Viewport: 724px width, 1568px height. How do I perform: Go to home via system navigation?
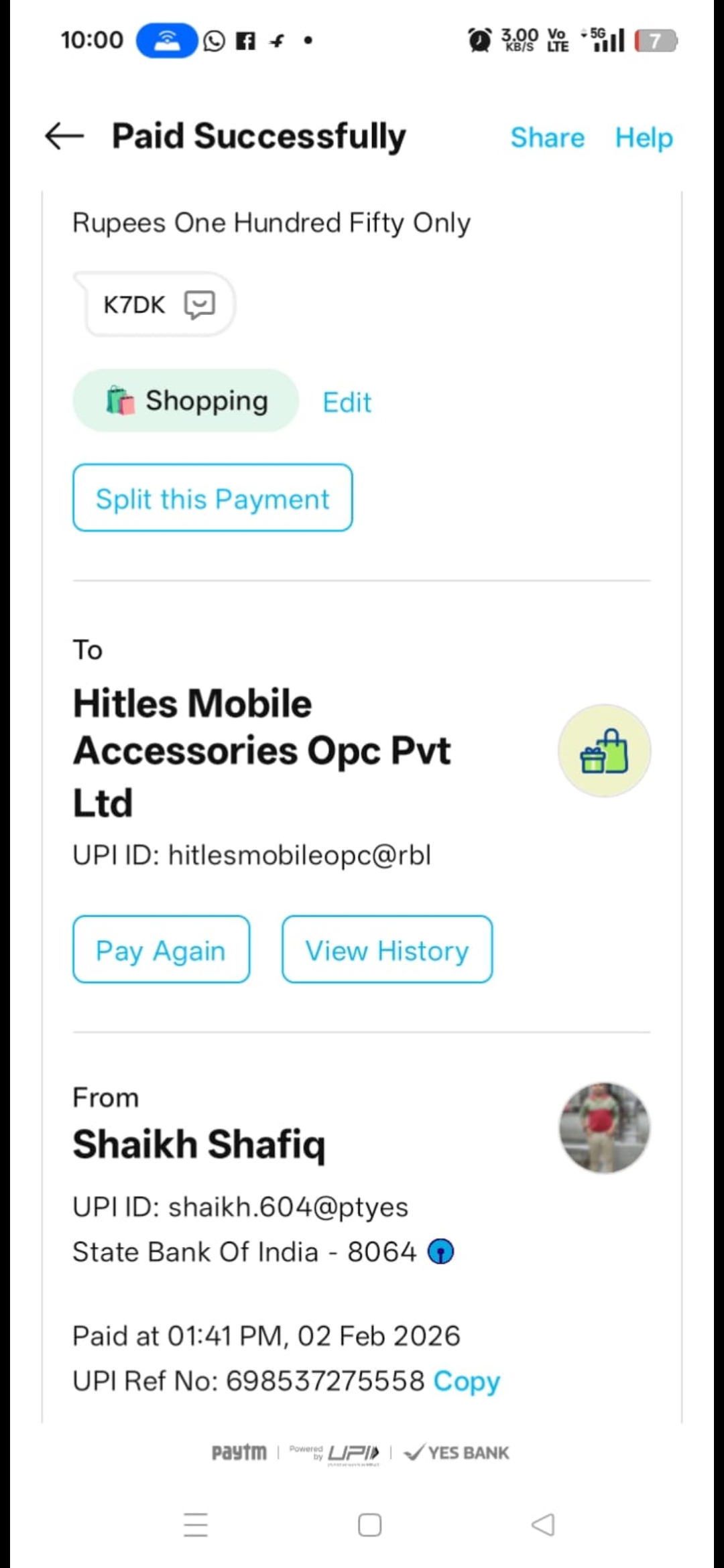point(369,1525)
